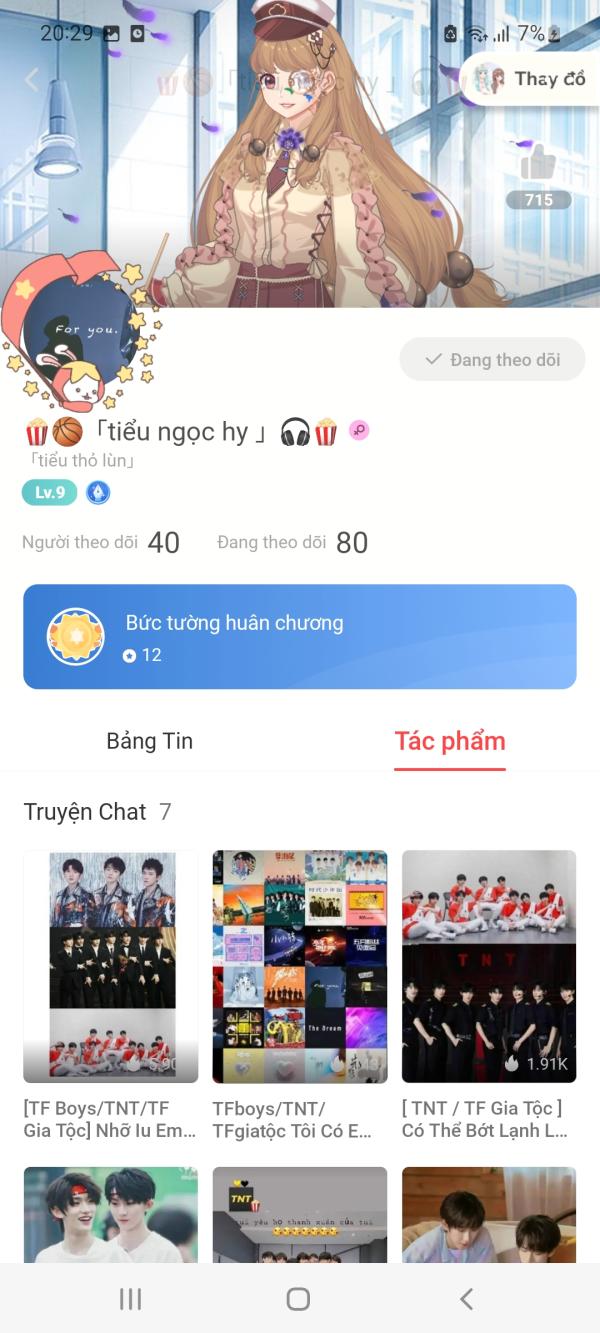600x1333 pixels.
Task: Go to the system home screen
Action: (x=298, y=1299)
